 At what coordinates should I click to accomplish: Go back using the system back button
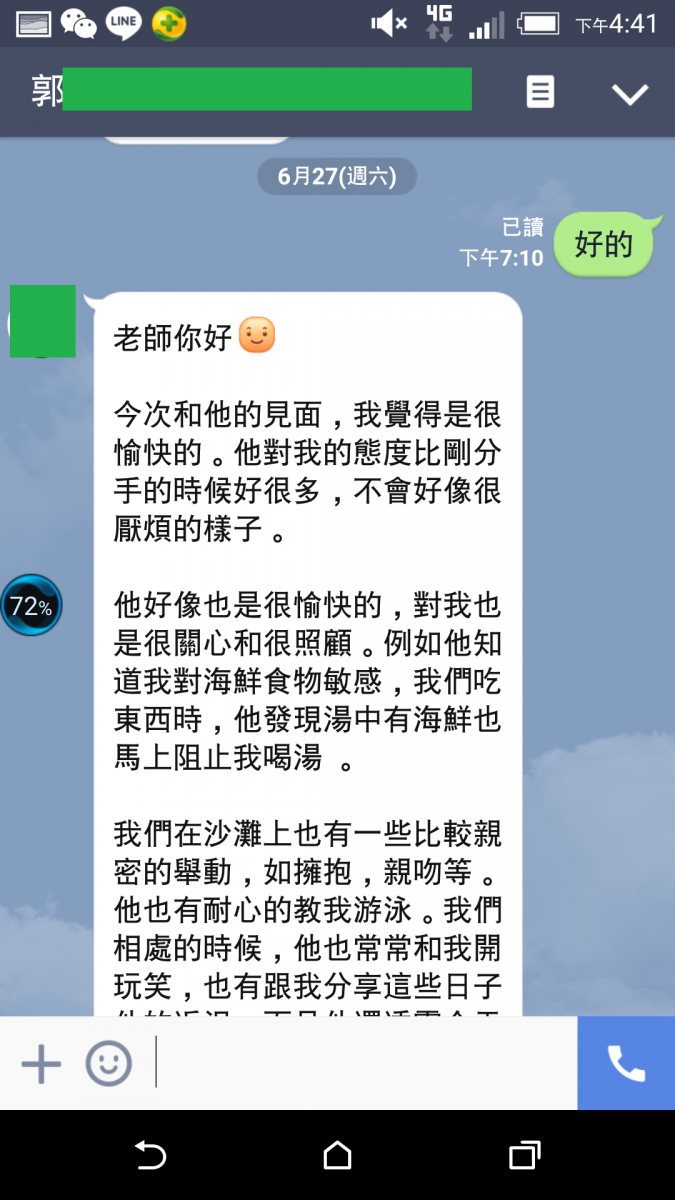coord(150,1156)
